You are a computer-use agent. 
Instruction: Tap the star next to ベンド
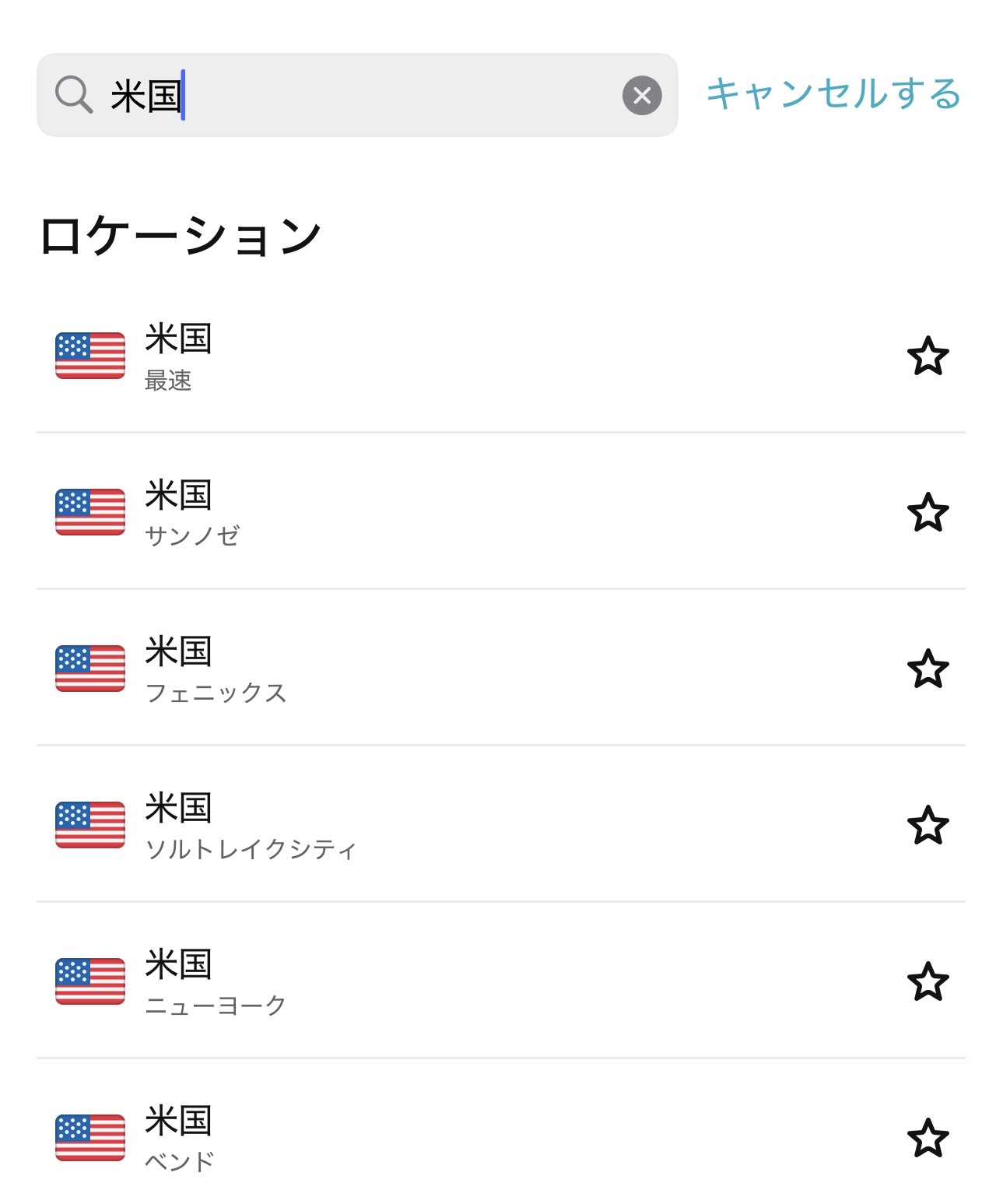(928, 1138)
